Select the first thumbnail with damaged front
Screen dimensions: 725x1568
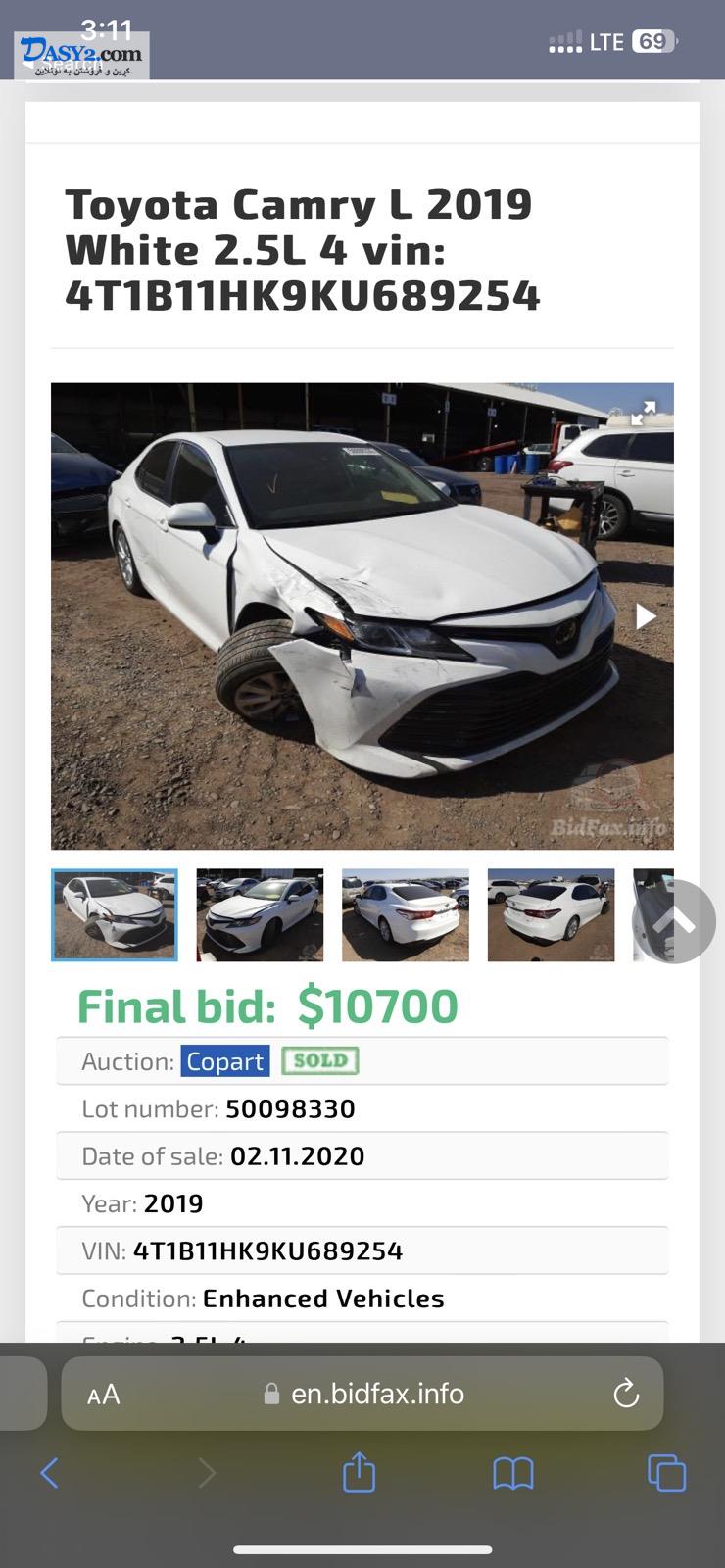point(115,915)
